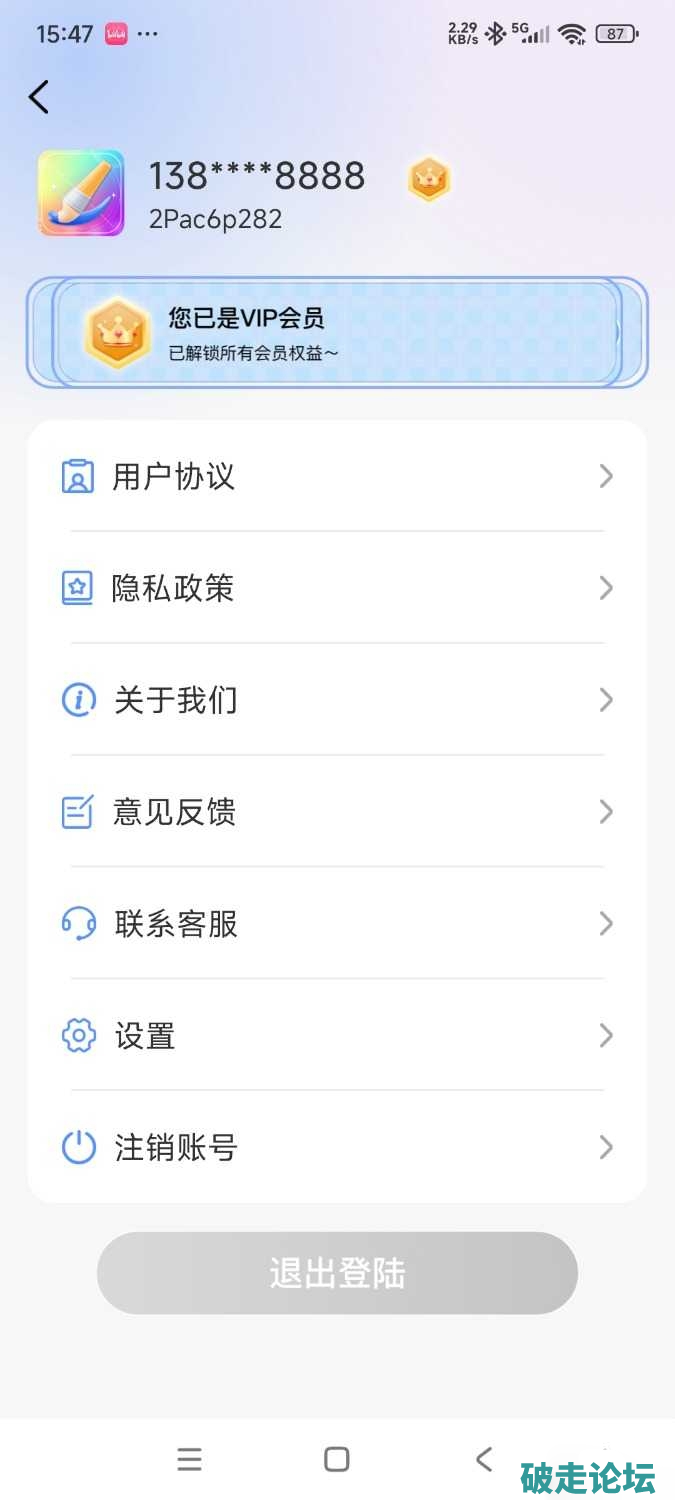Open the VIP member benefits banner
The image size is (675, 1500).
337,332
